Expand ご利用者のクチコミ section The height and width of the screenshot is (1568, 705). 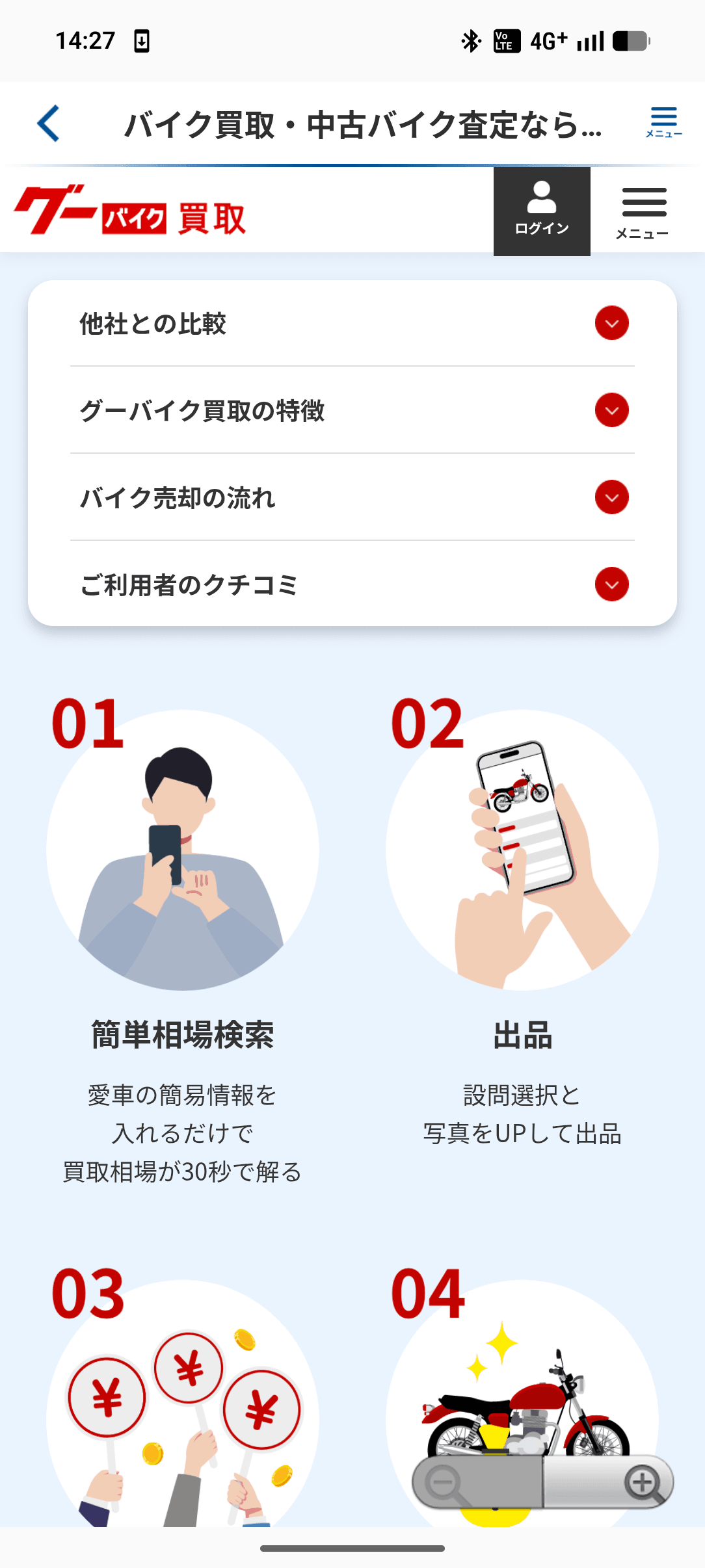[x=611, y=584]
